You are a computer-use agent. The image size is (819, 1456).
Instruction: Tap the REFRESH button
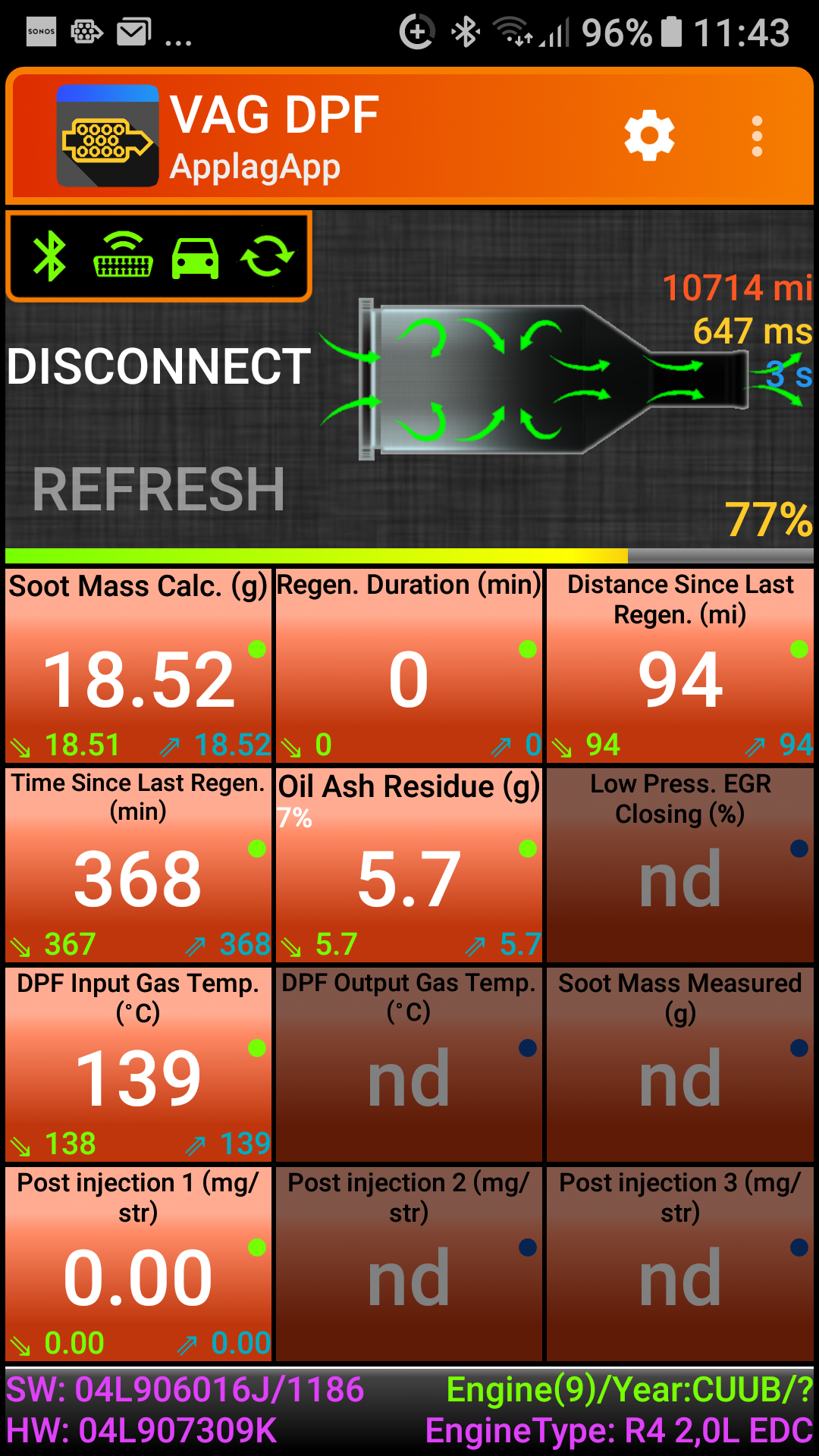(x=159, y=490)
